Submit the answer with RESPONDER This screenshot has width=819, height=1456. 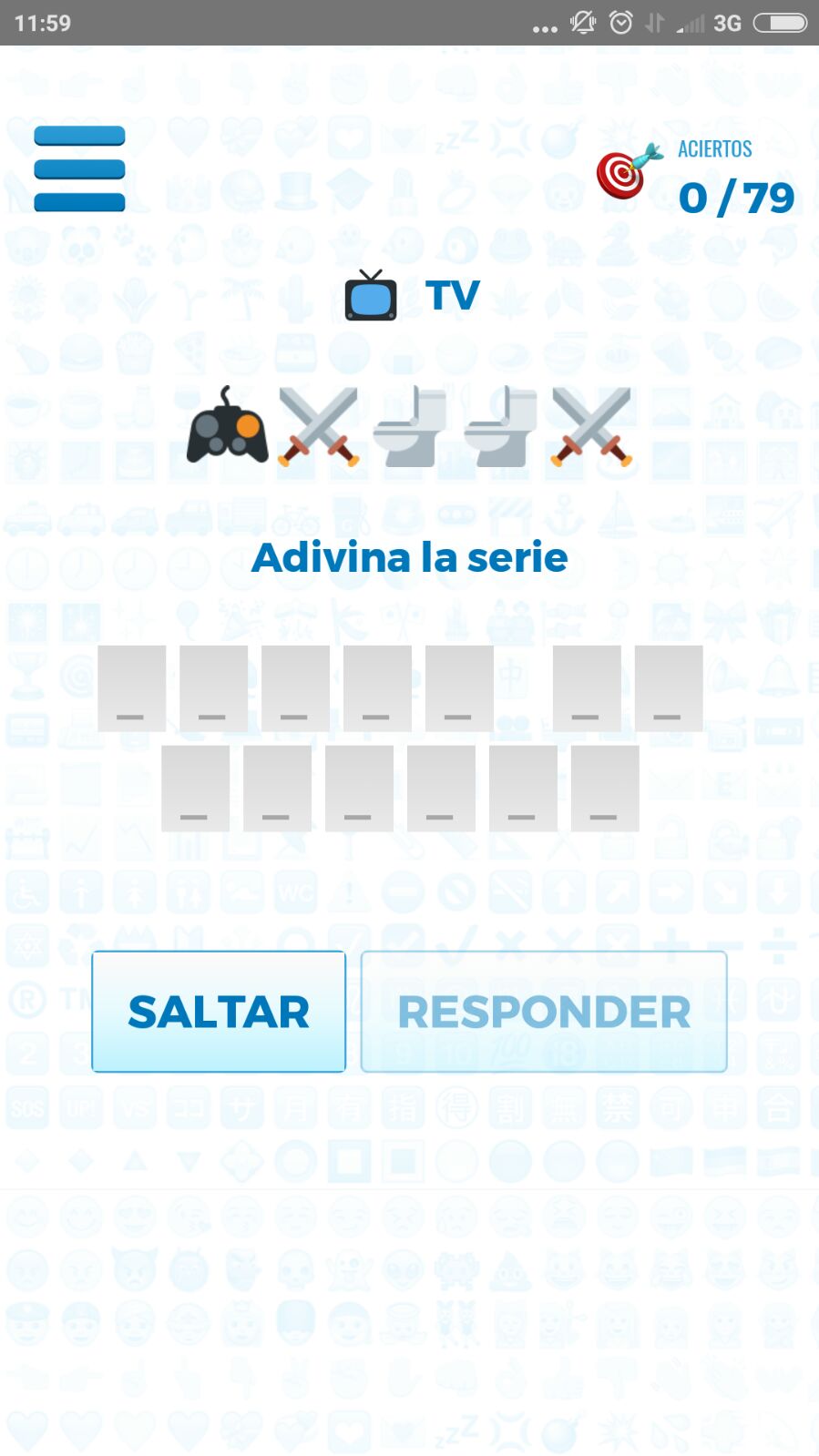(544, 1012)
